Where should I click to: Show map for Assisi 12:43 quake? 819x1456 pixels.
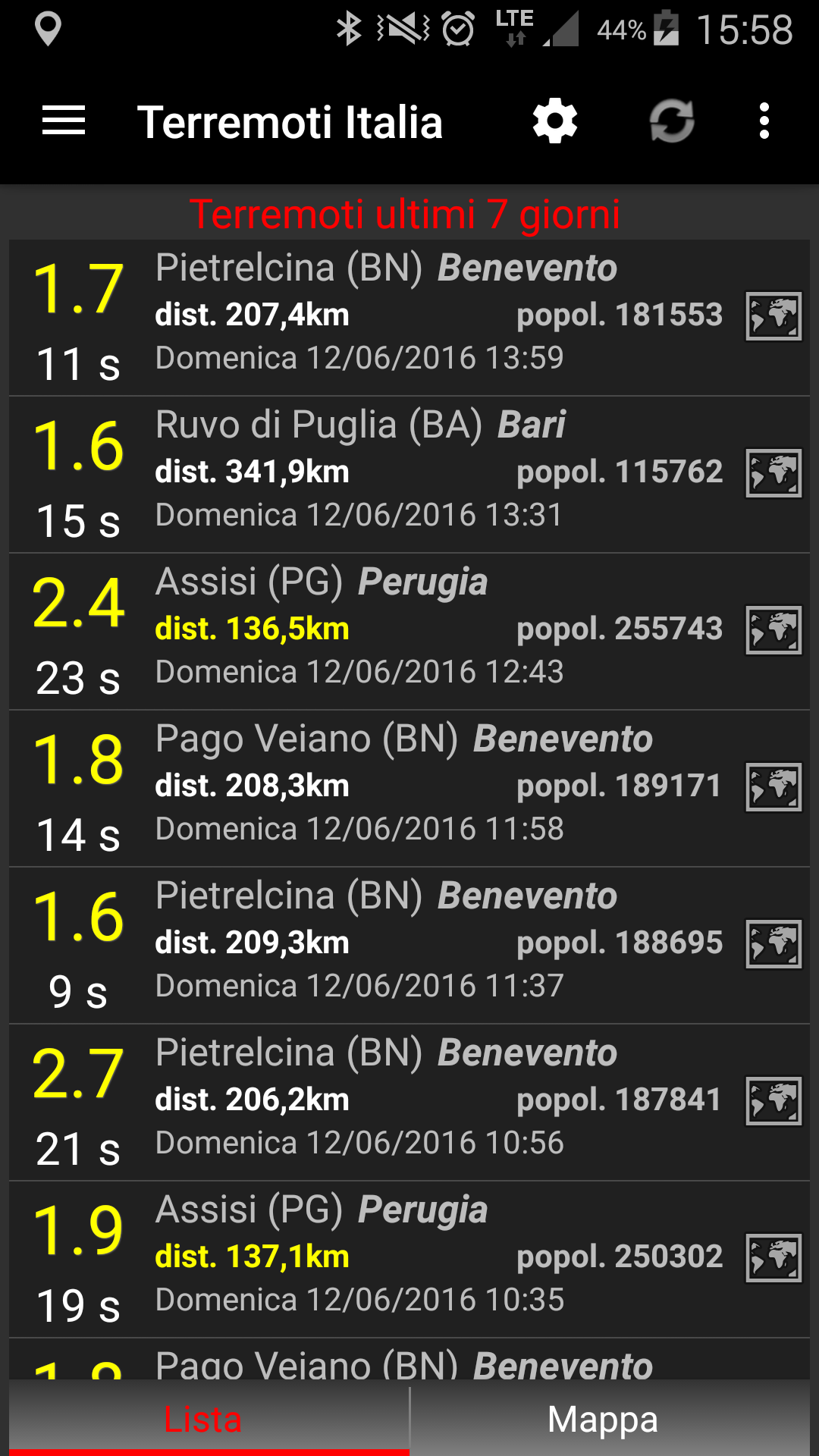coord(773,630)
